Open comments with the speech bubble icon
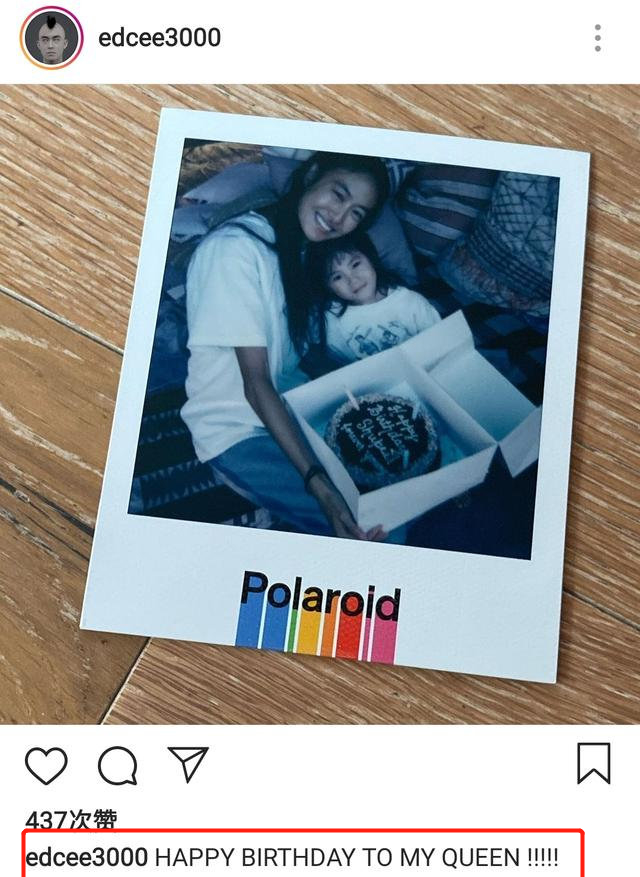Screen dimensions: 640x877 (117, 765)
